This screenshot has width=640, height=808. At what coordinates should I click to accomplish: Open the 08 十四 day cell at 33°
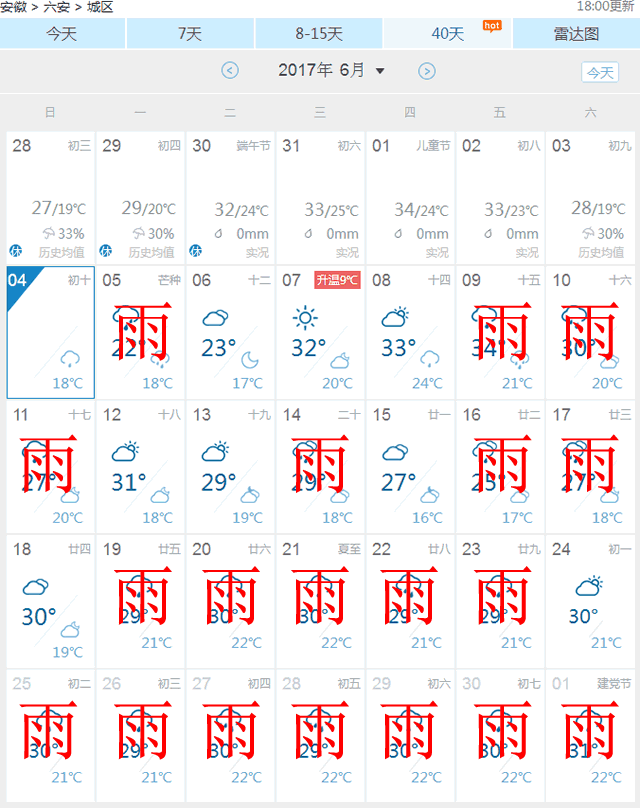[410, 332]
